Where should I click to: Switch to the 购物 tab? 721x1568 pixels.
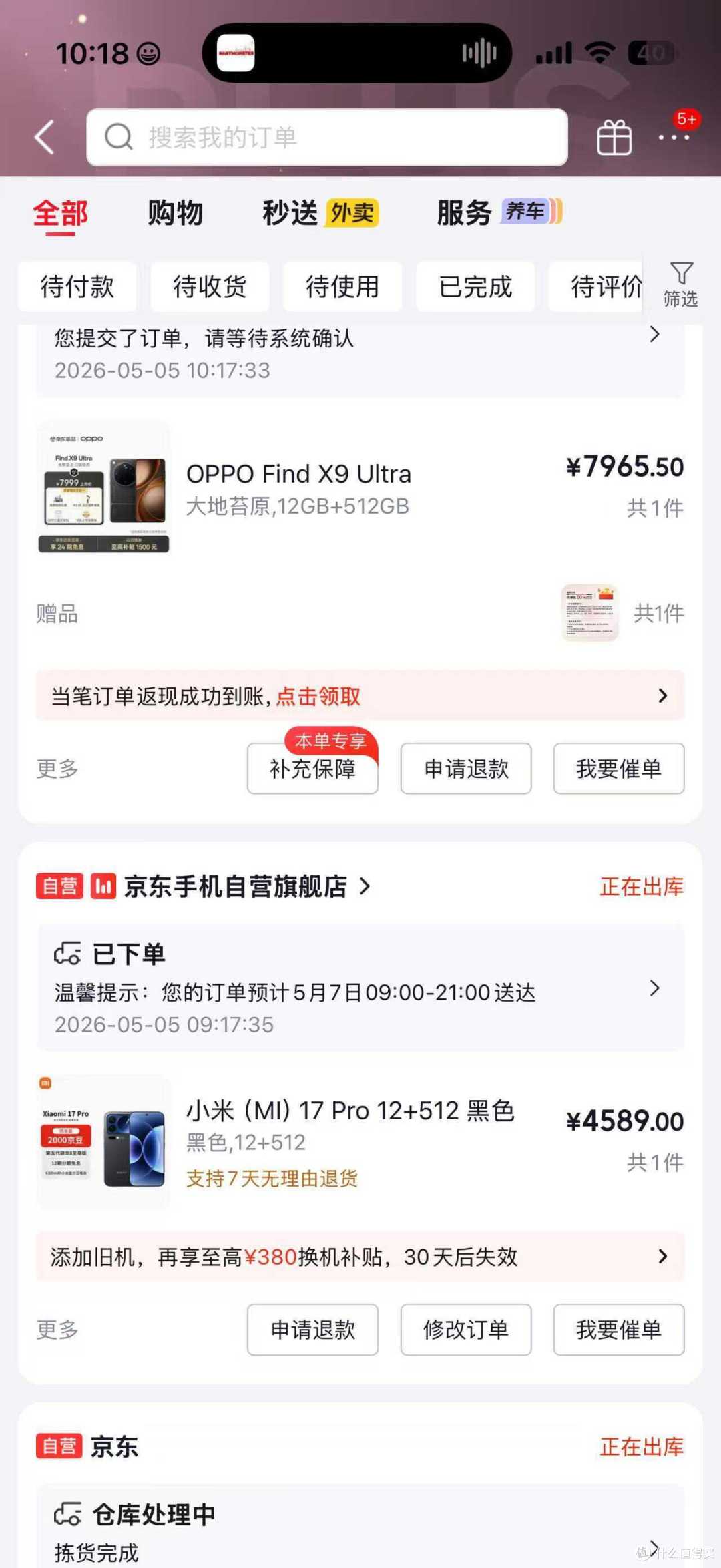[175, 213]
